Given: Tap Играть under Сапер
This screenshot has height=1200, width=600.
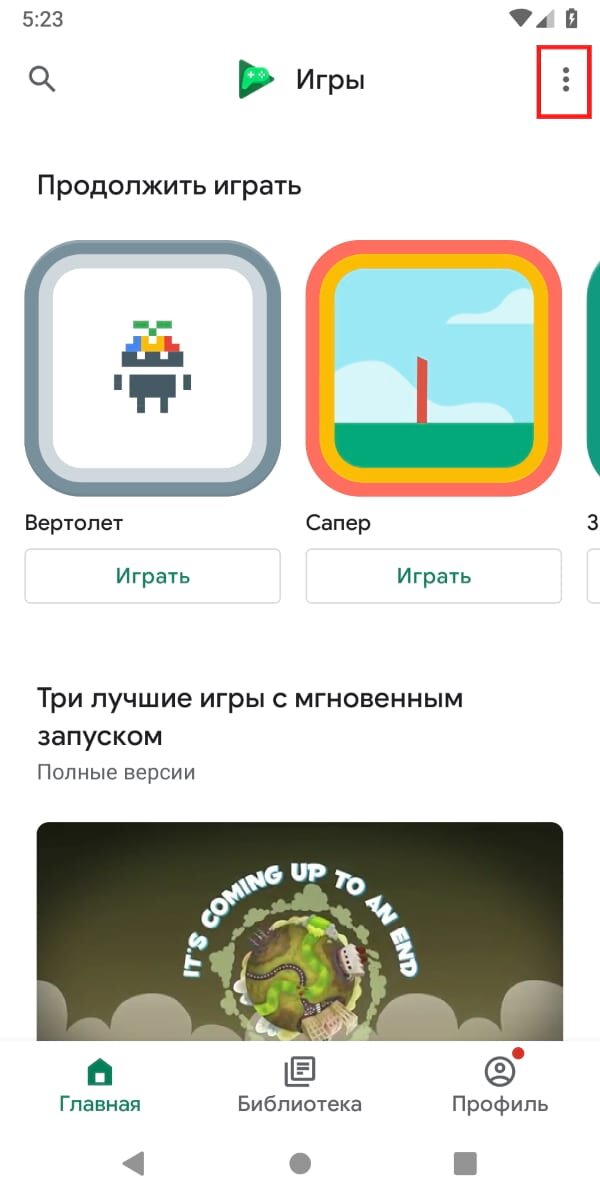Looking at the screenshot, I should 434,576.
